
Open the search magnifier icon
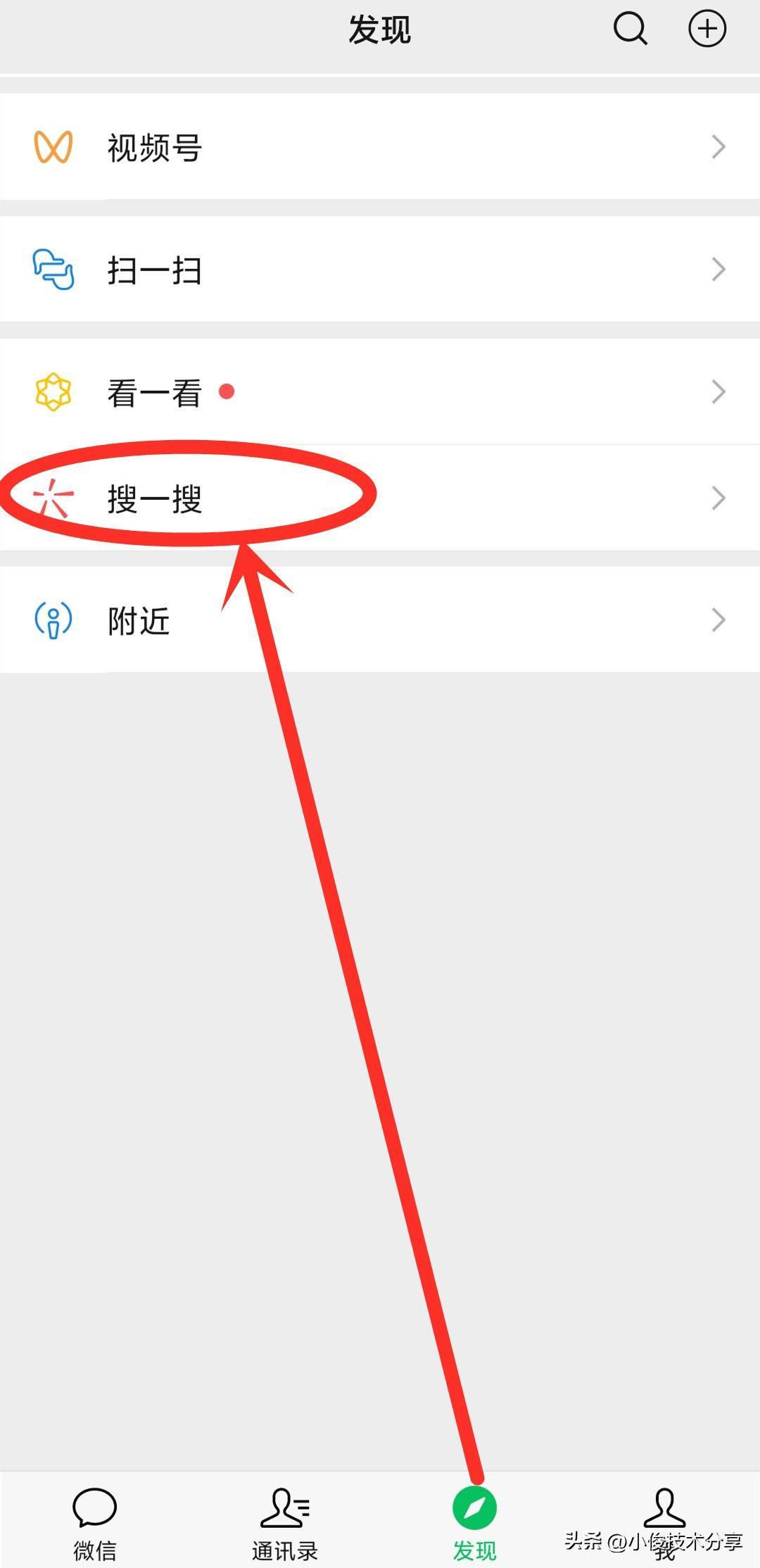pos(631,30)
